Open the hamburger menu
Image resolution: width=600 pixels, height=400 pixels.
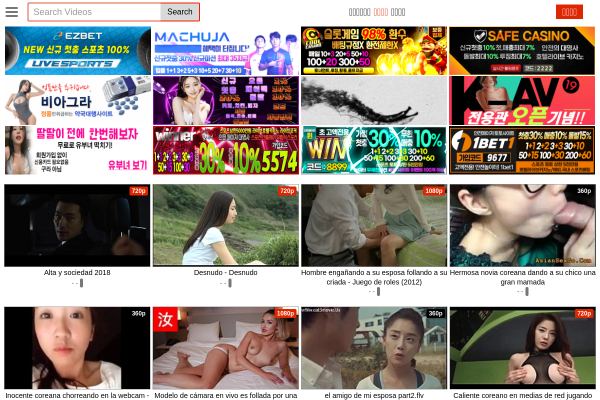tap(11, 12)
